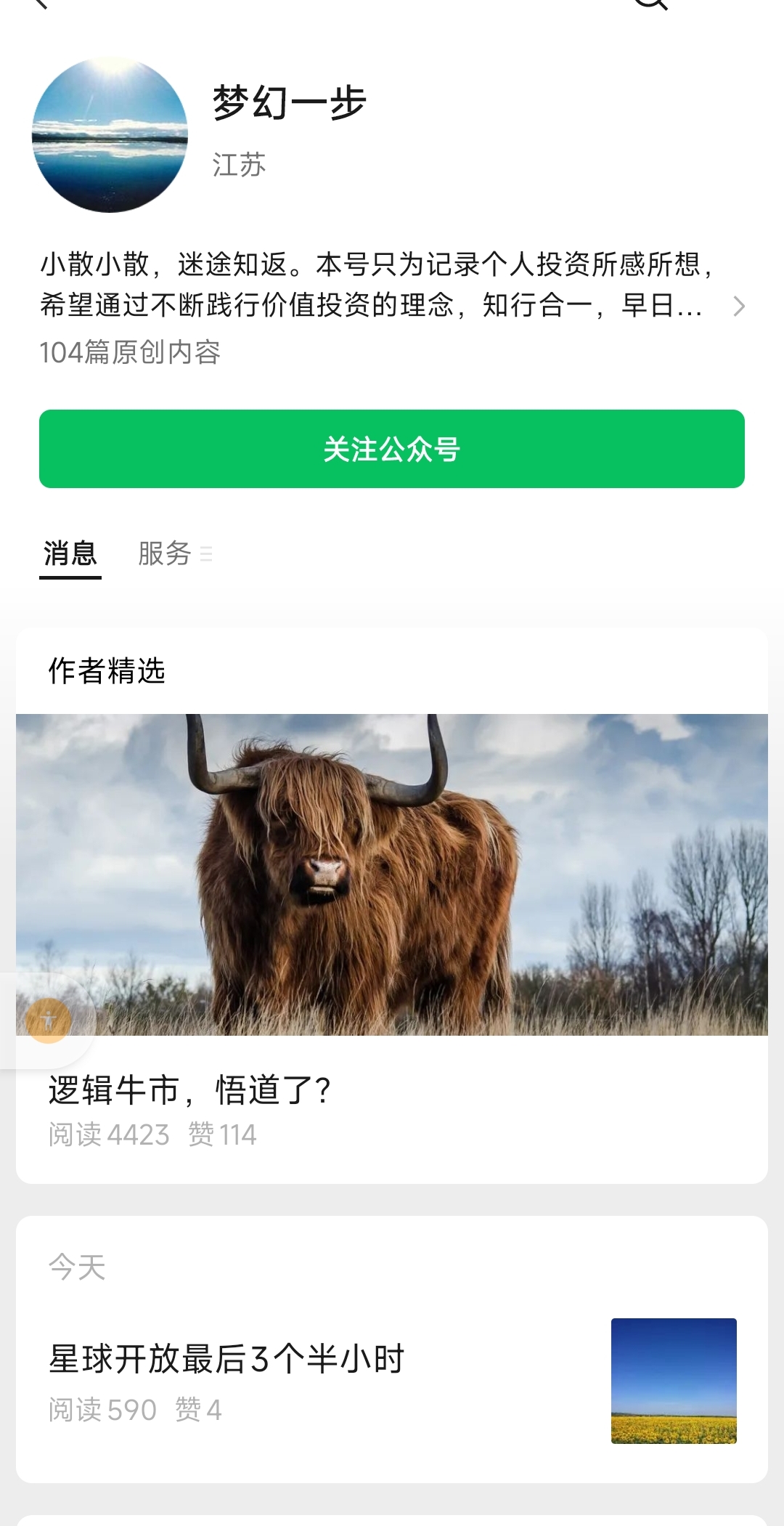Go back using the top-left arrow
The width and height of the screenshot is (784, 1526).
click(41, 4)
